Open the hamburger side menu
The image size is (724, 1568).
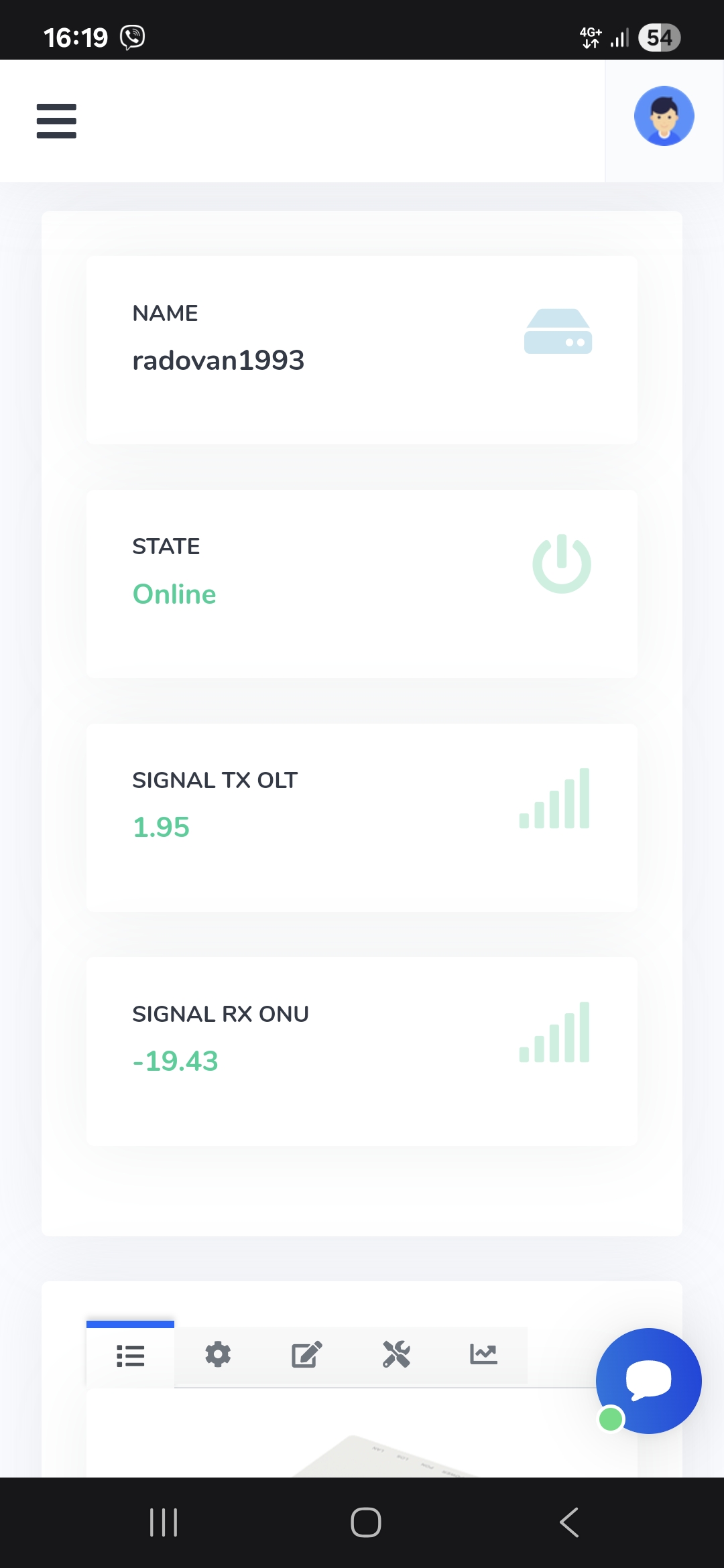56,121
